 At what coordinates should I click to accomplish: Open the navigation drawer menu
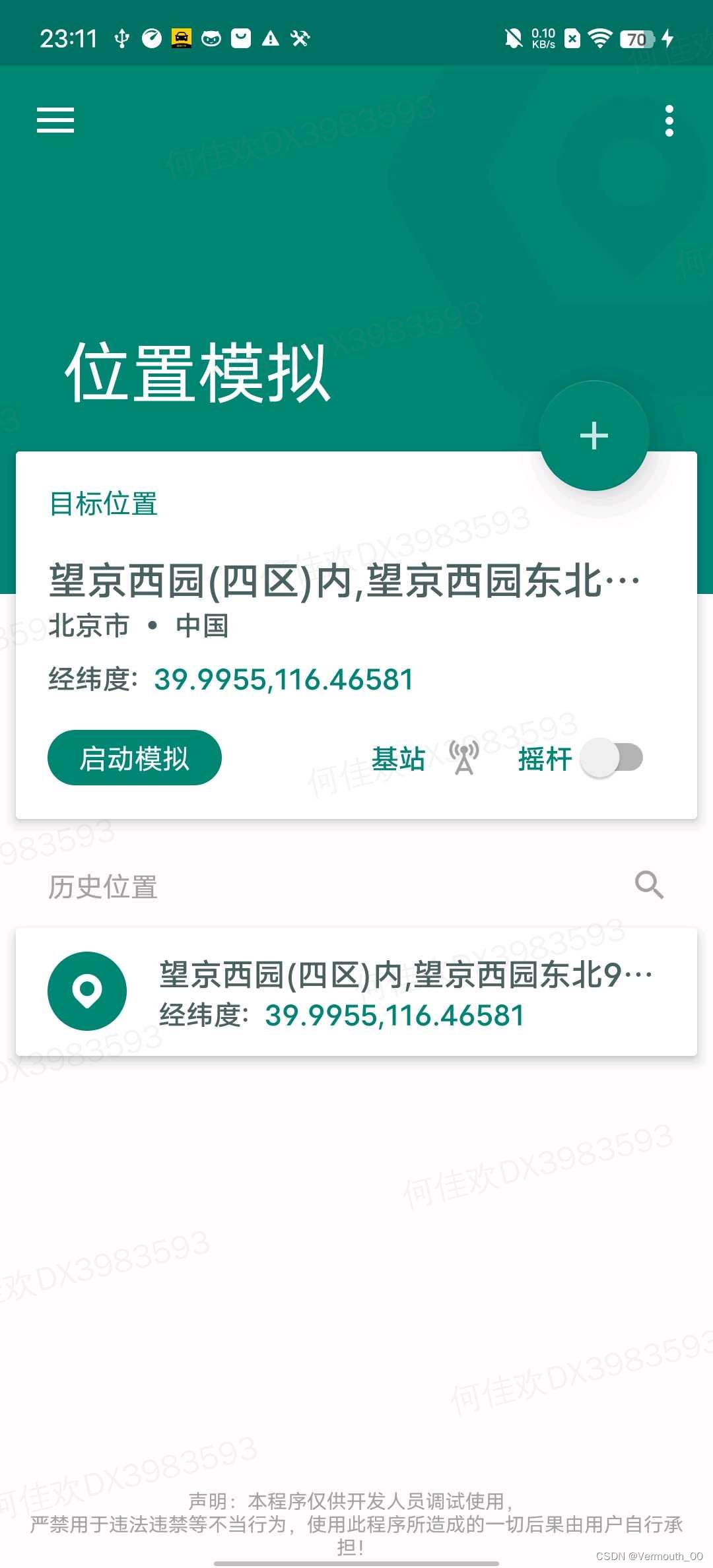(54, 120)
